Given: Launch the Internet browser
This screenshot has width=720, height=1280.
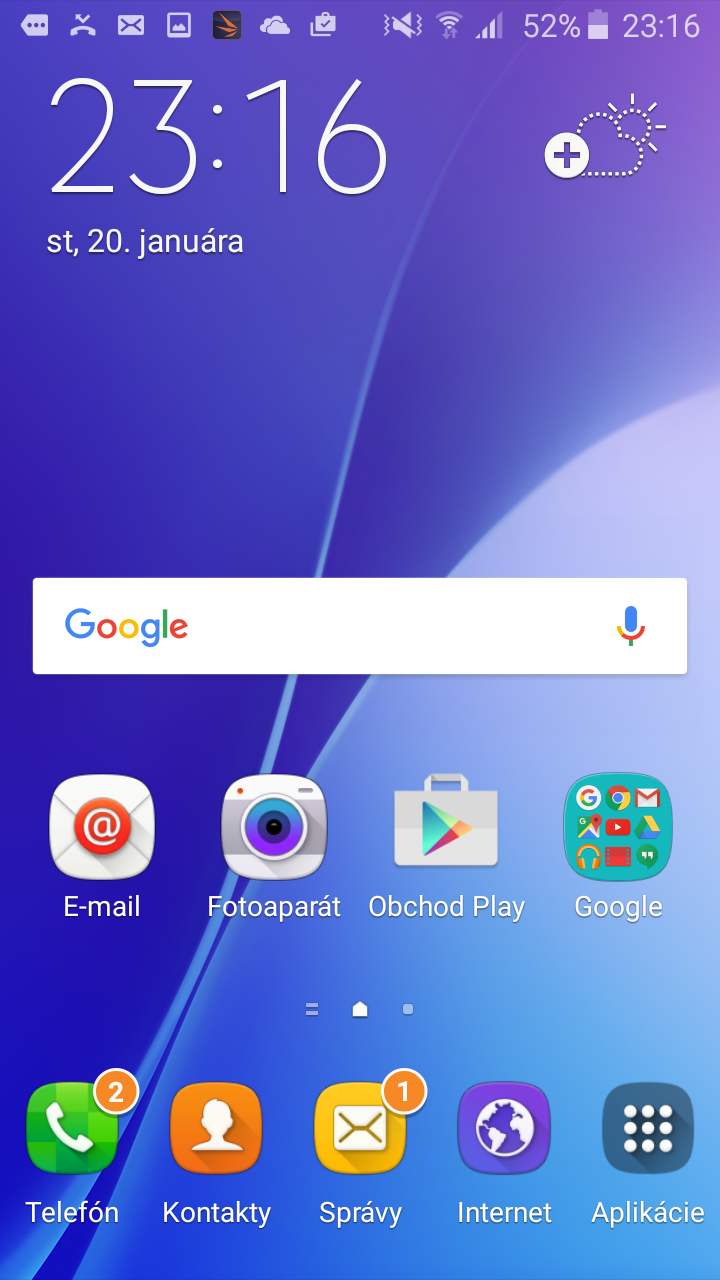Looking at the screenshot, I should 504,1128.
